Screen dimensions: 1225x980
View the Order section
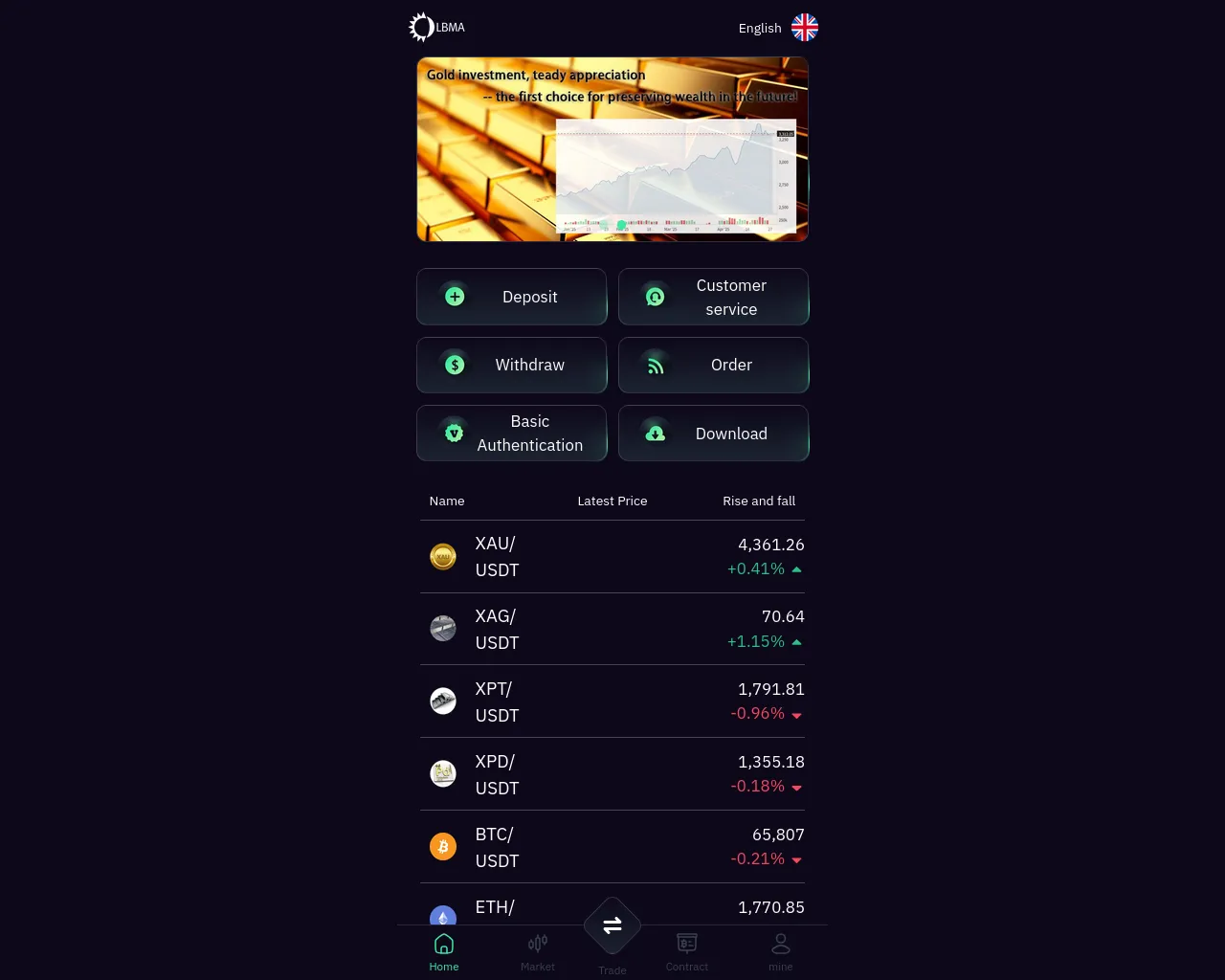click(x=714, y=365)
